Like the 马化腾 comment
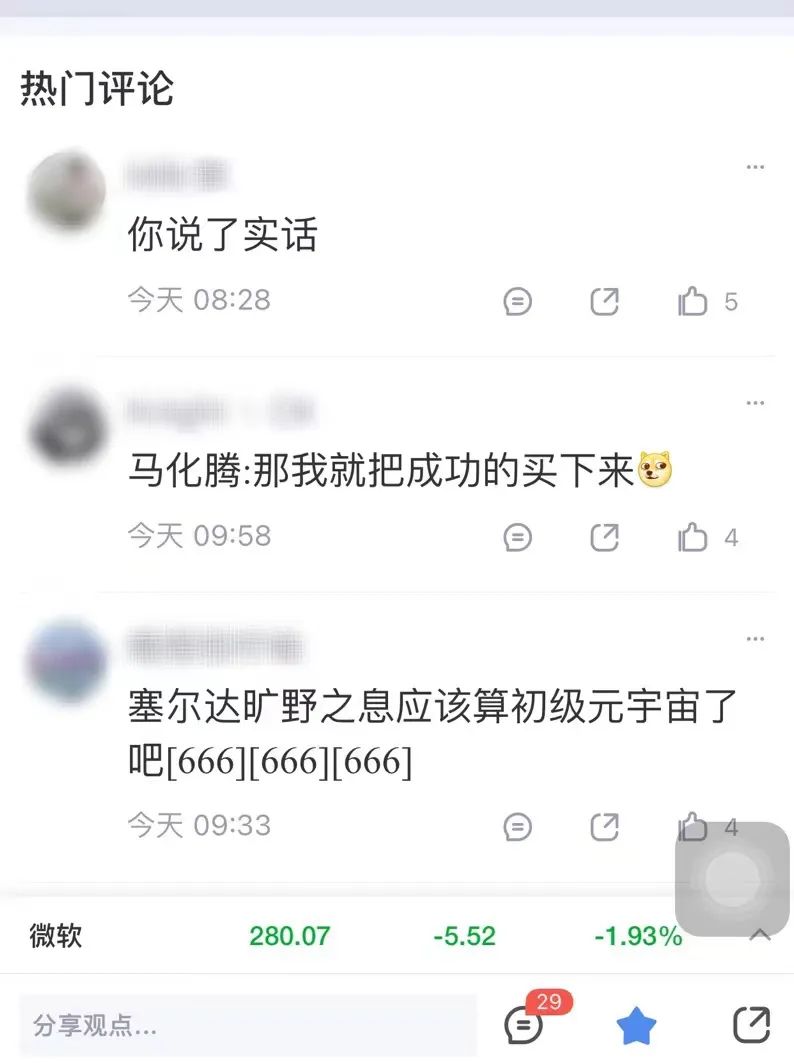The image size is (794, 1064). [x=693, y=537]
